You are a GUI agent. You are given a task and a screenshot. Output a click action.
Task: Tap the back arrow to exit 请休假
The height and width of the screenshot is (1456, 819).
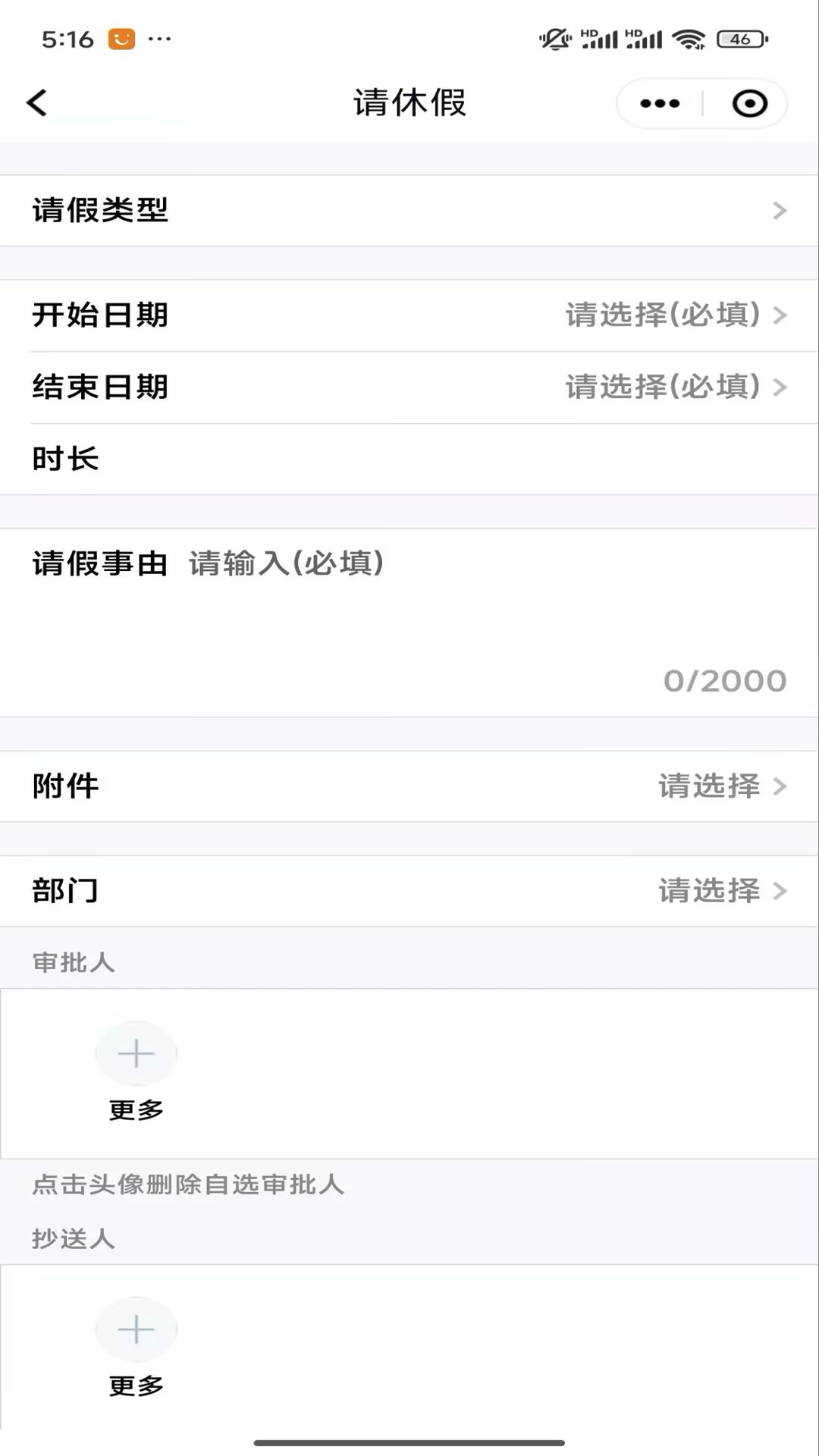tap(36, 103)
